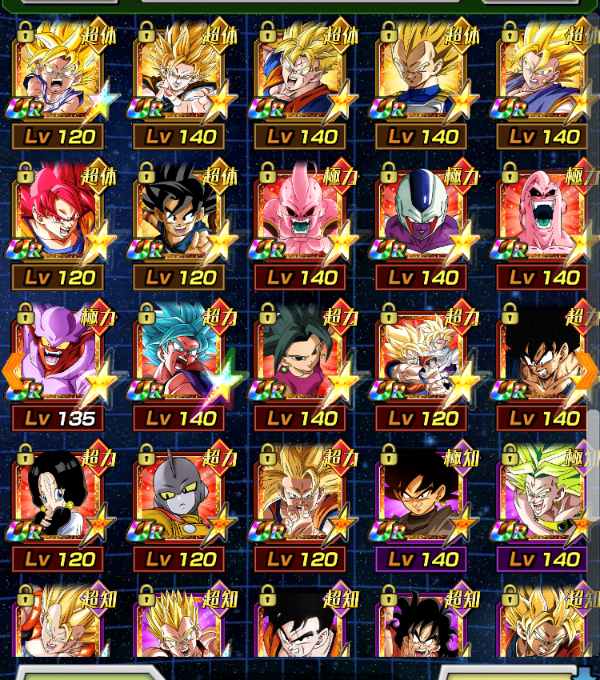Open the blue-haired Goku Lv 140 card

(x=180, y=360)
